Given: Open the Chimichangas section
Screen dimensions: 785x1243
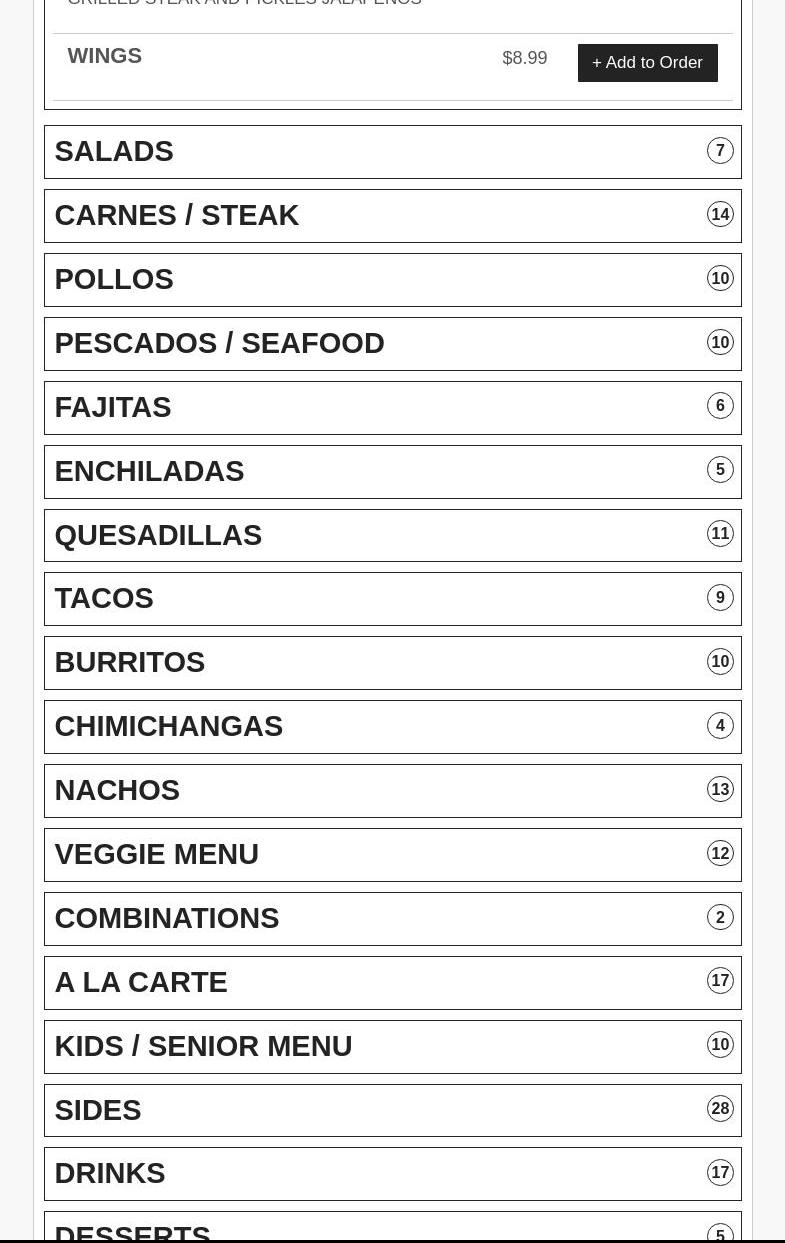Looking at the screenshot, I should [392, 727].
